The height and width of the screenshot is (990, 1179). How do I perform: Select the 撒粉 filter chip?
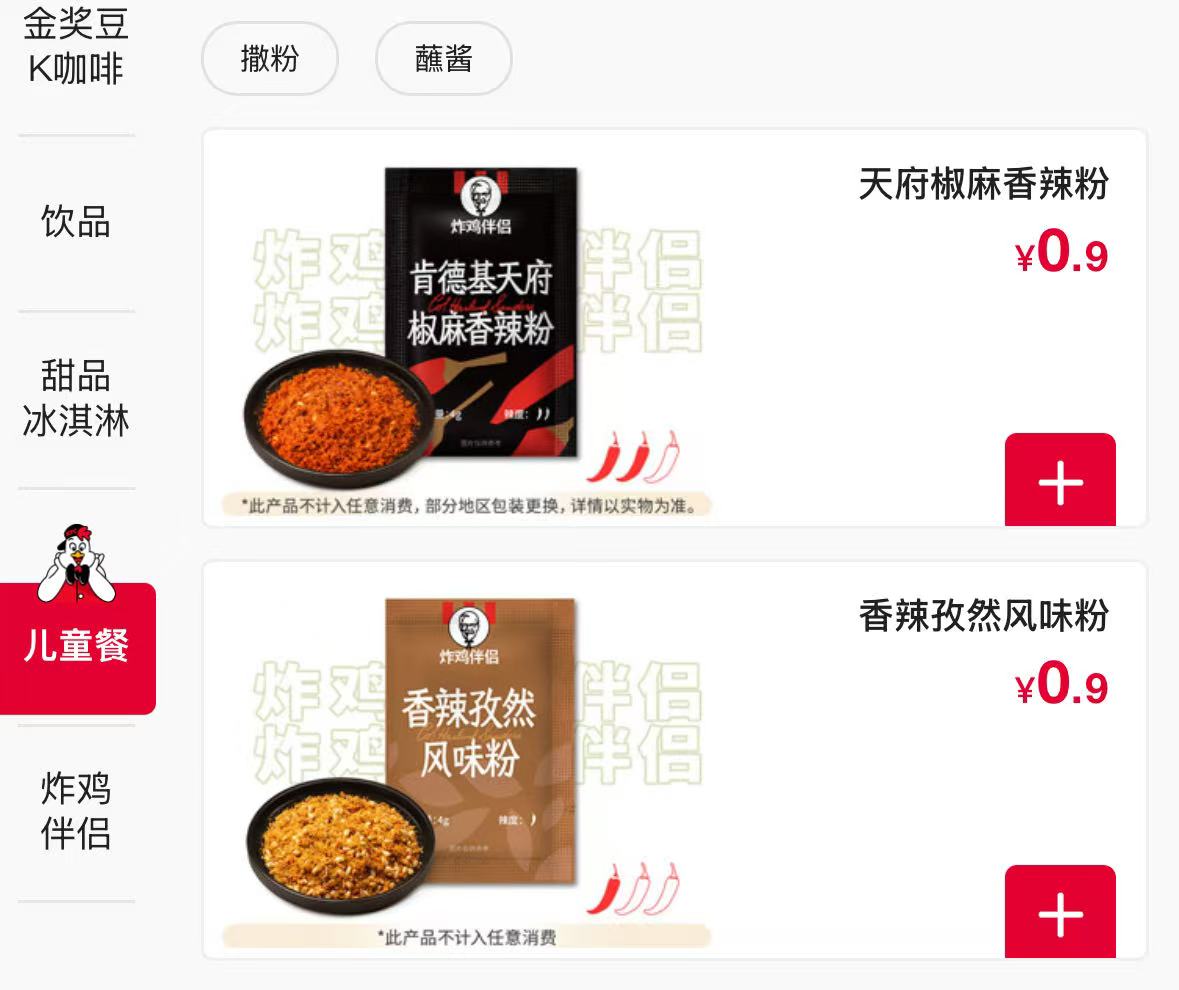(x=270, y=59)
